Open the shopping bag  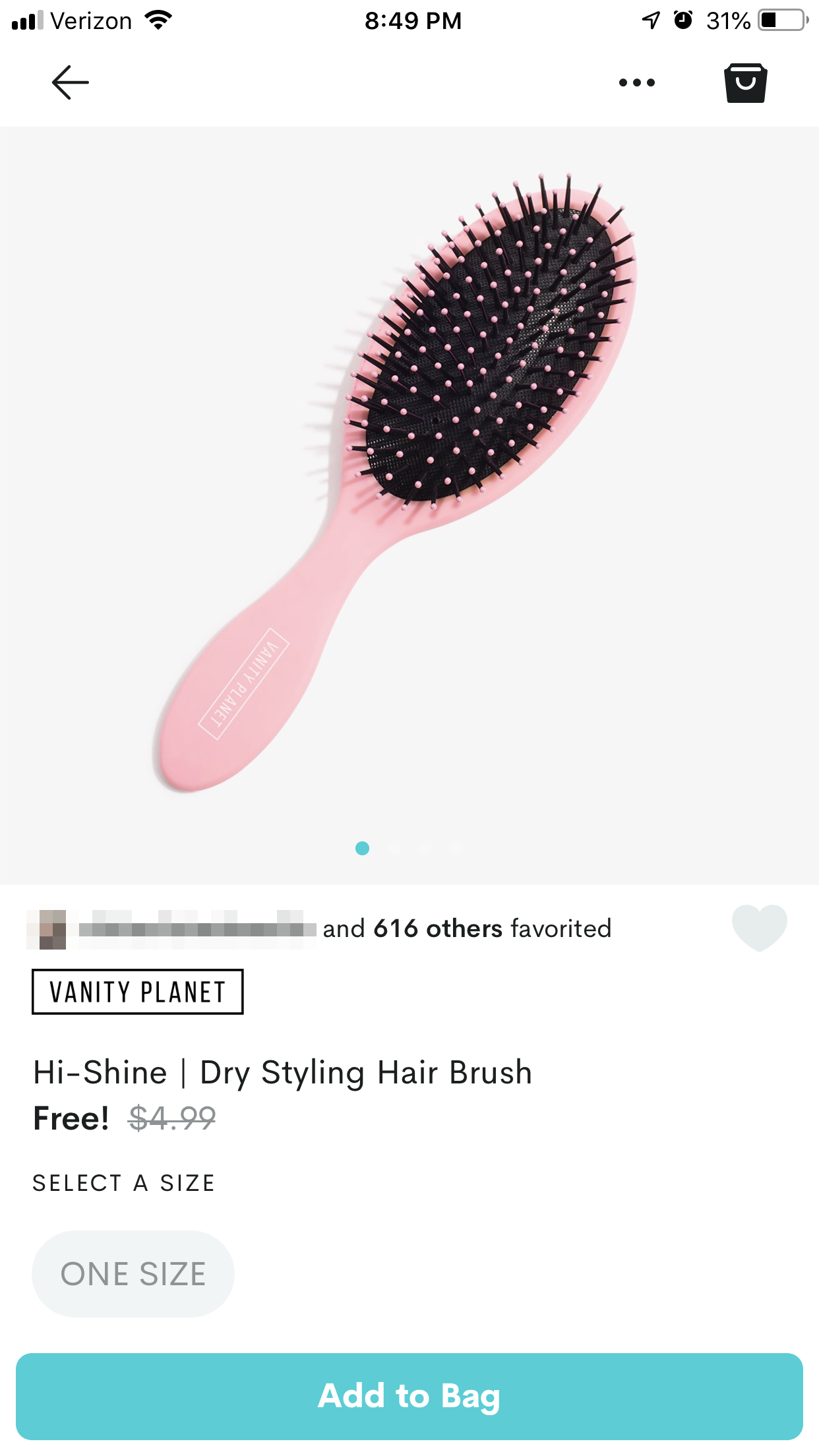[x=746, y=83]
